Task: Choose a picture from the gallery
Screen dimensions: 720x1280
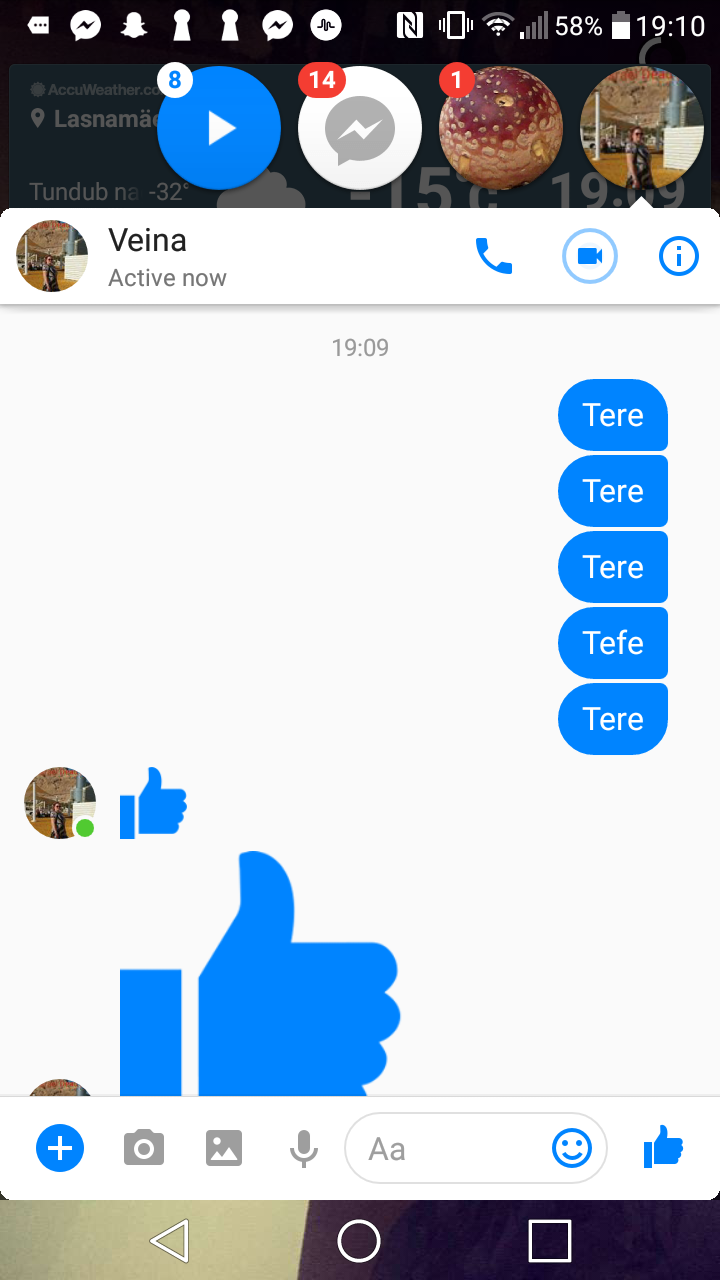Action: pos(224,1148)
